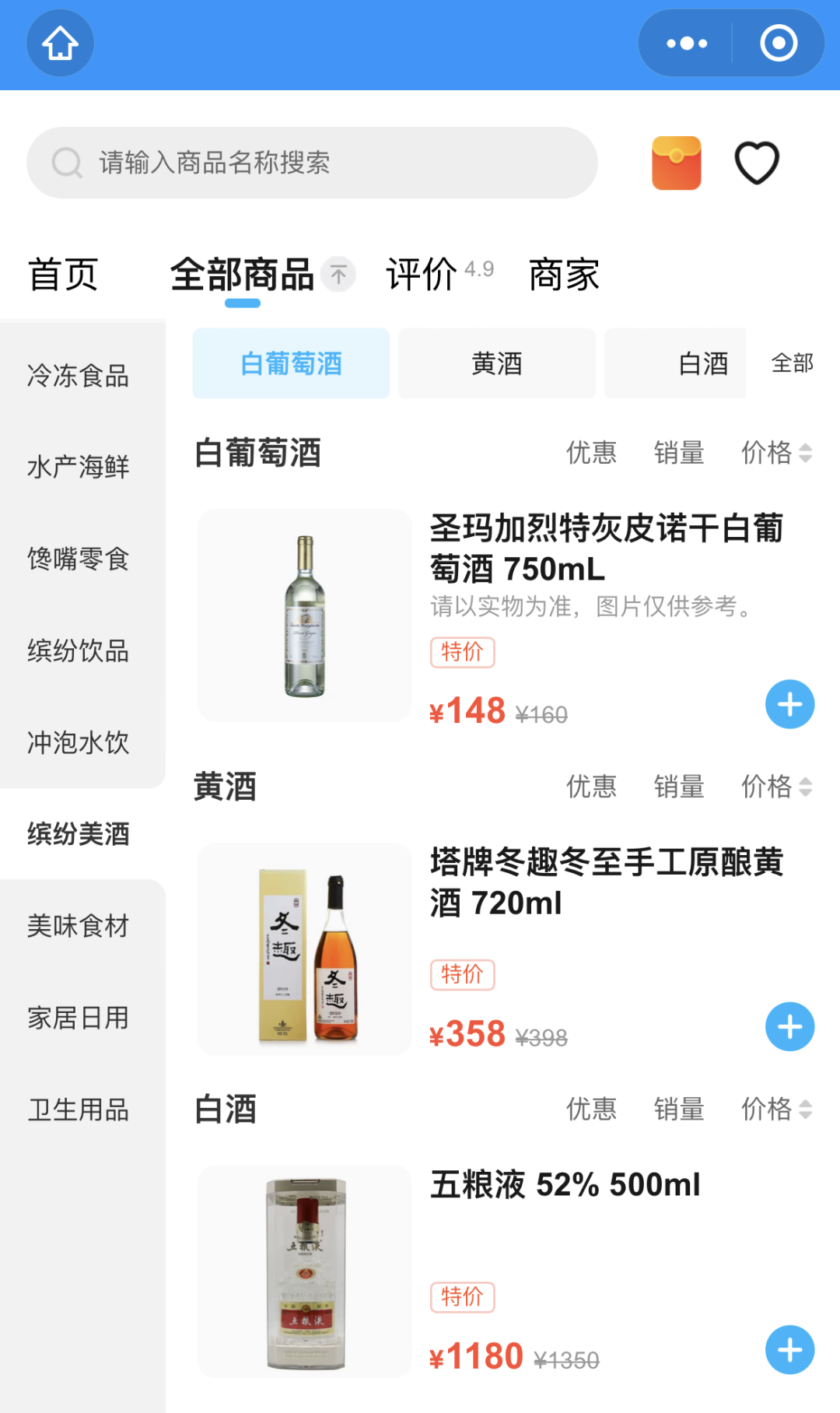Filter by the 黄酒 subcategory chip
The height and width of the screenshot is (1413, 840).
pos(497,363)
